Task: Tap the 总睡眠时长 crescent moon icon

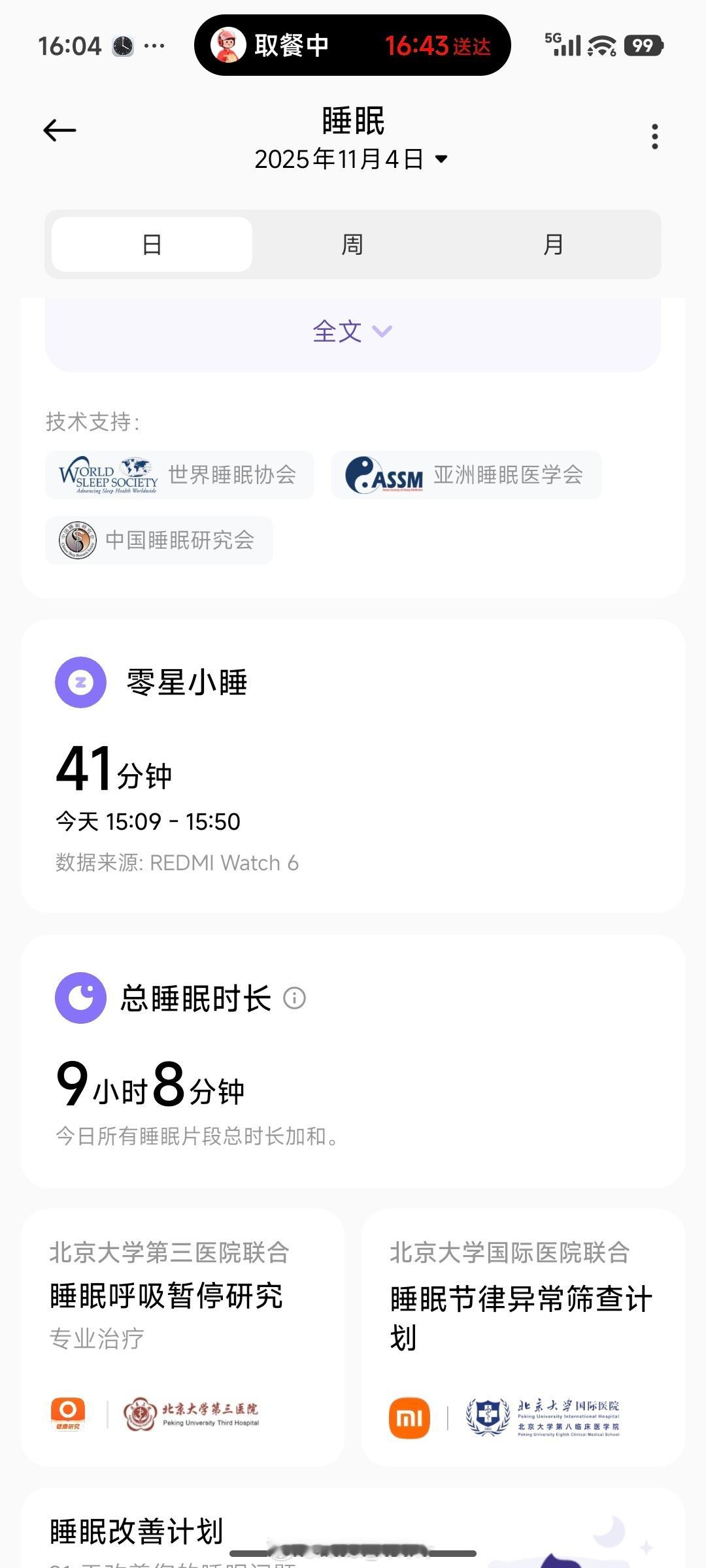Action: [x=80, y=998]
